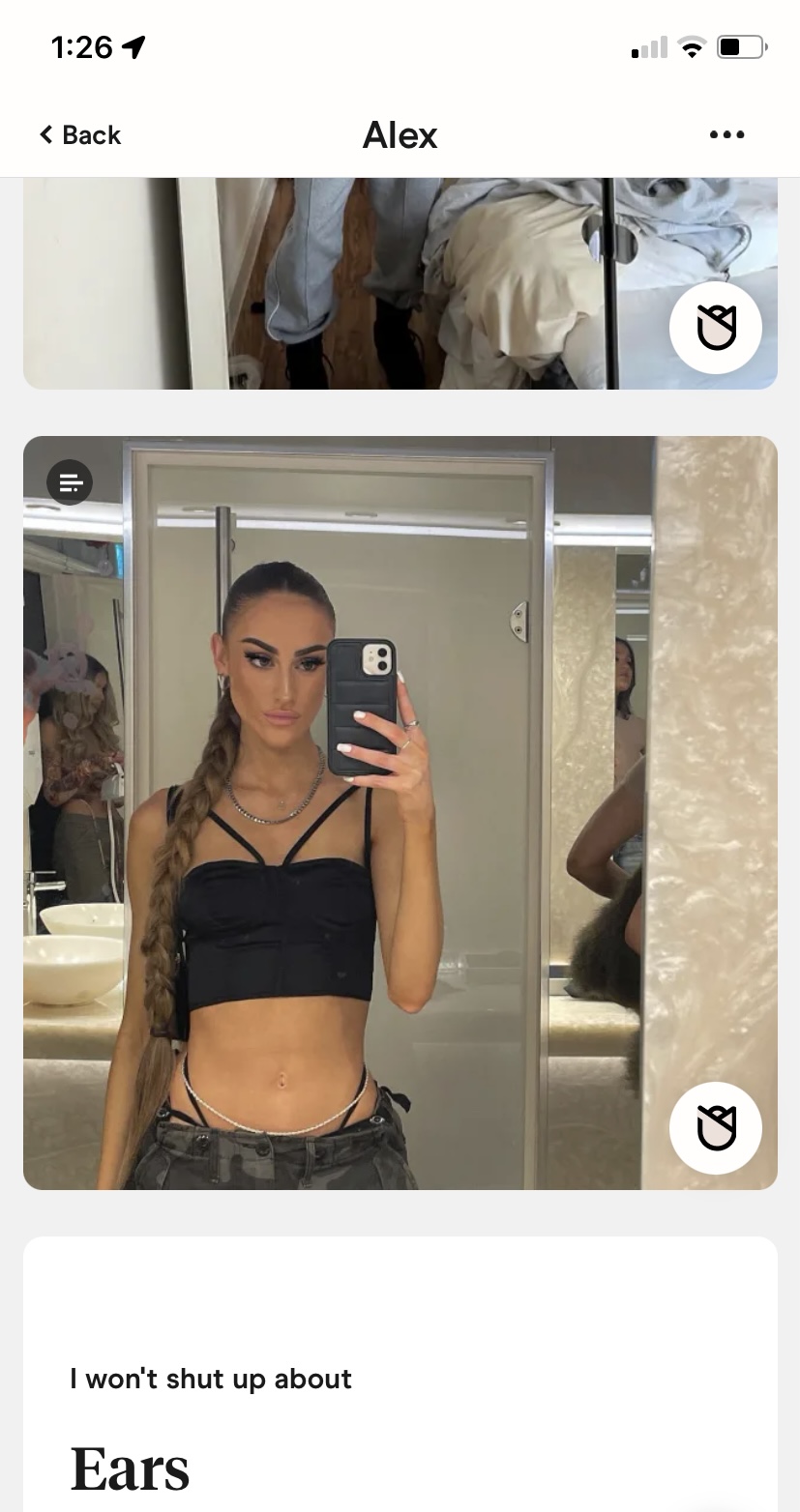
Task: Open the three-dot overflow menu
Action: tap(726, 134)
